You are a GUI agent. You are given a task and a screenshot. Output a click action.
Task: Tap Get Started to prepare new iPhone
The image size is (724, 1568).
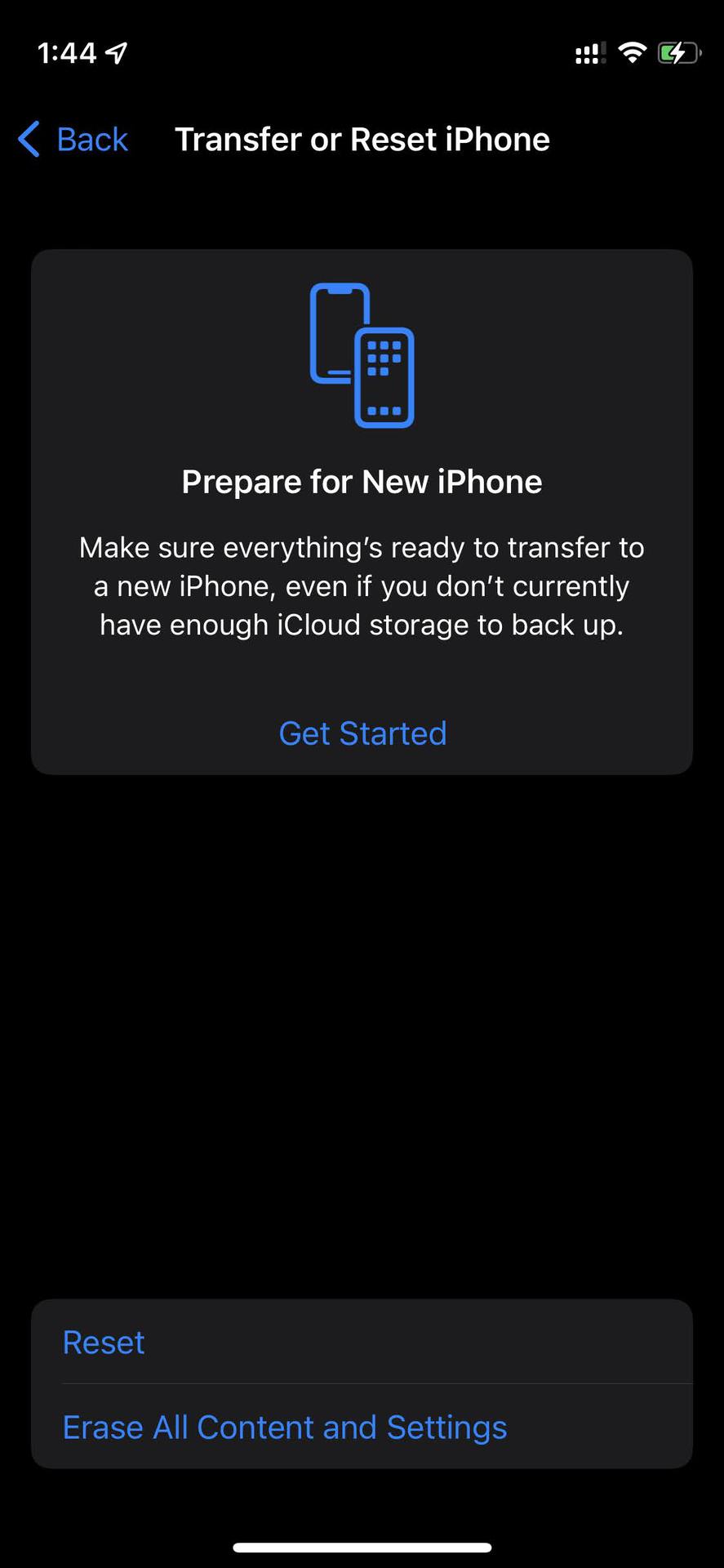(x=362, y=733)
